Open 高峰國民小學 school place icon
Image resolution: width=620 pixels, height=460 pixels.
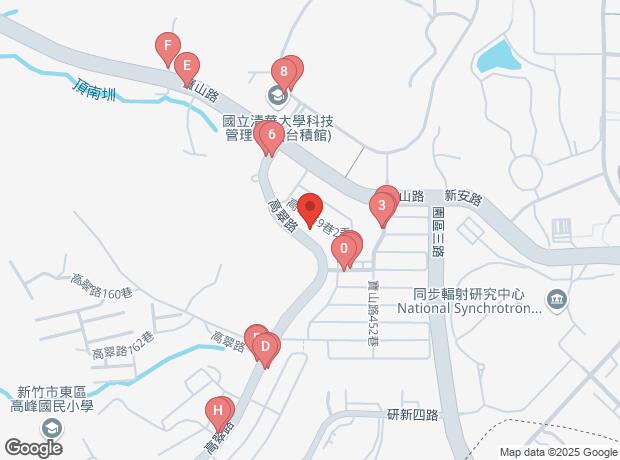[x=51, y=424]
